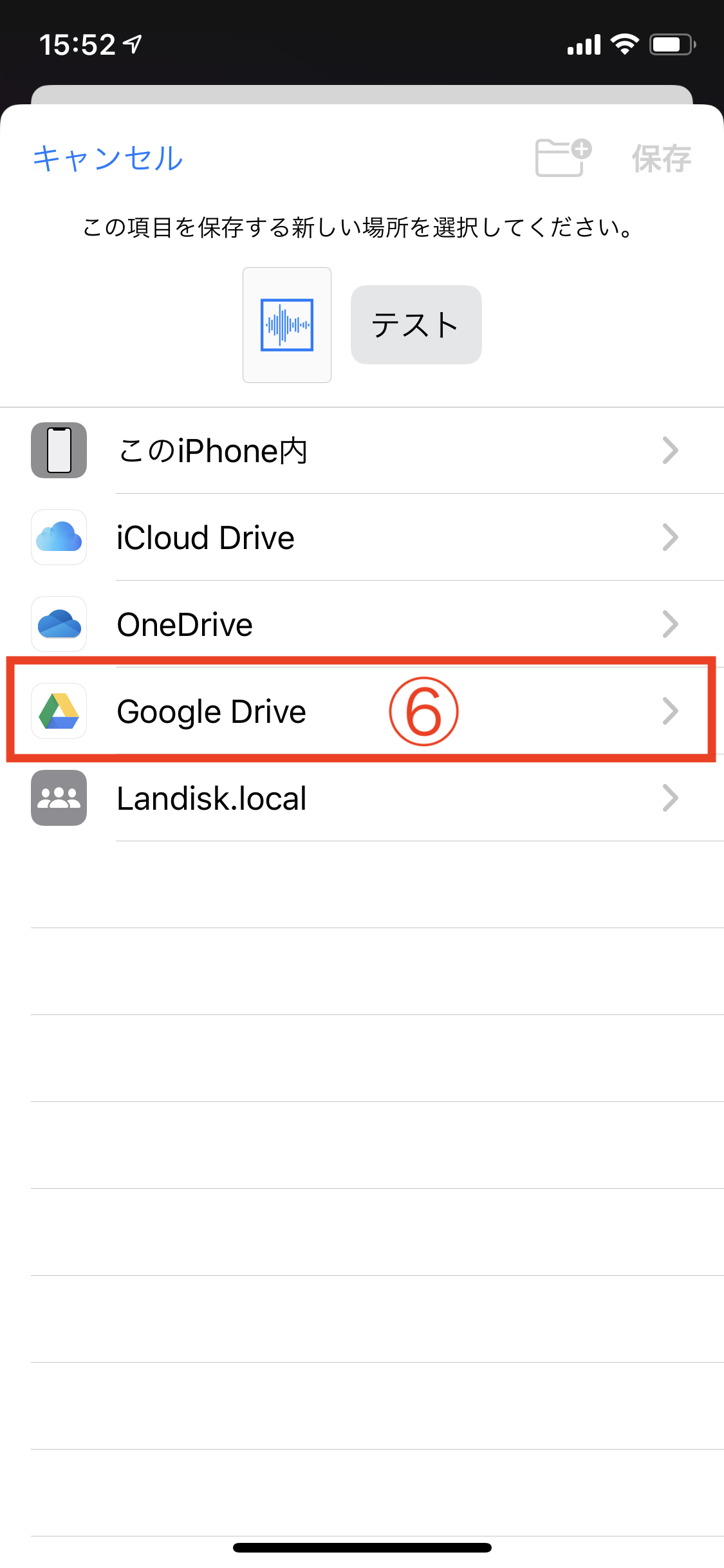Screen dimensions: 724x1568
Task: Open the Landisk.local server
Action: tap(360, 798)
